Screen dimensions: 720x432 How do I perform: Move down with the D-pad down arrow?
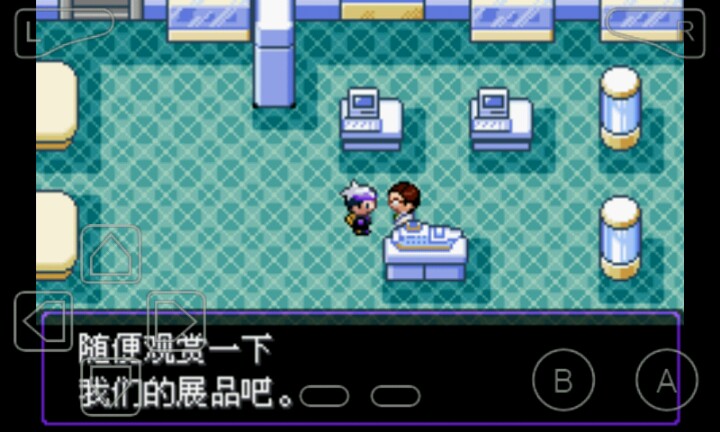(111, 388)
